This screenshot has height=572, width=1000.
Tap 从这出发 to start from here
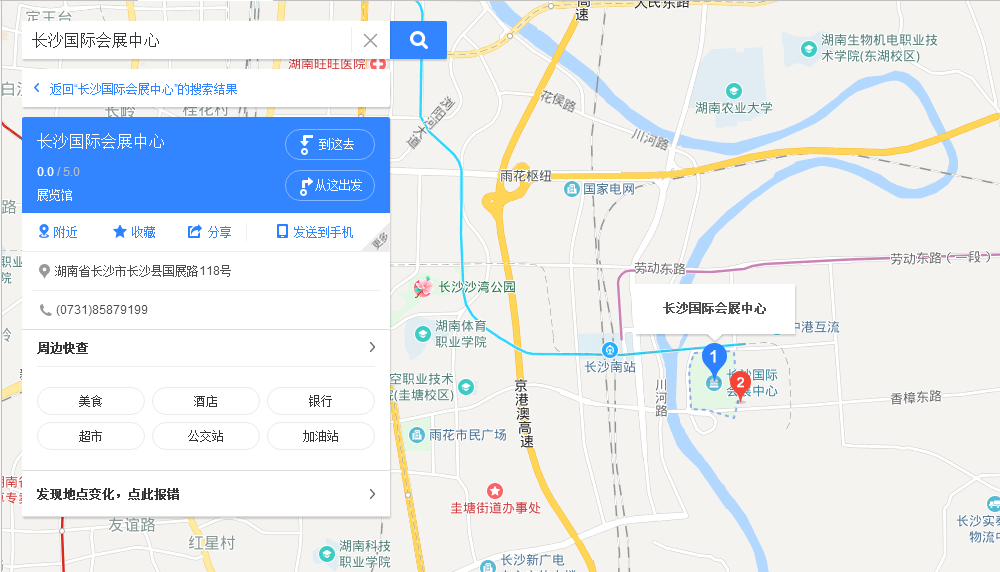(x=330, y=185)
